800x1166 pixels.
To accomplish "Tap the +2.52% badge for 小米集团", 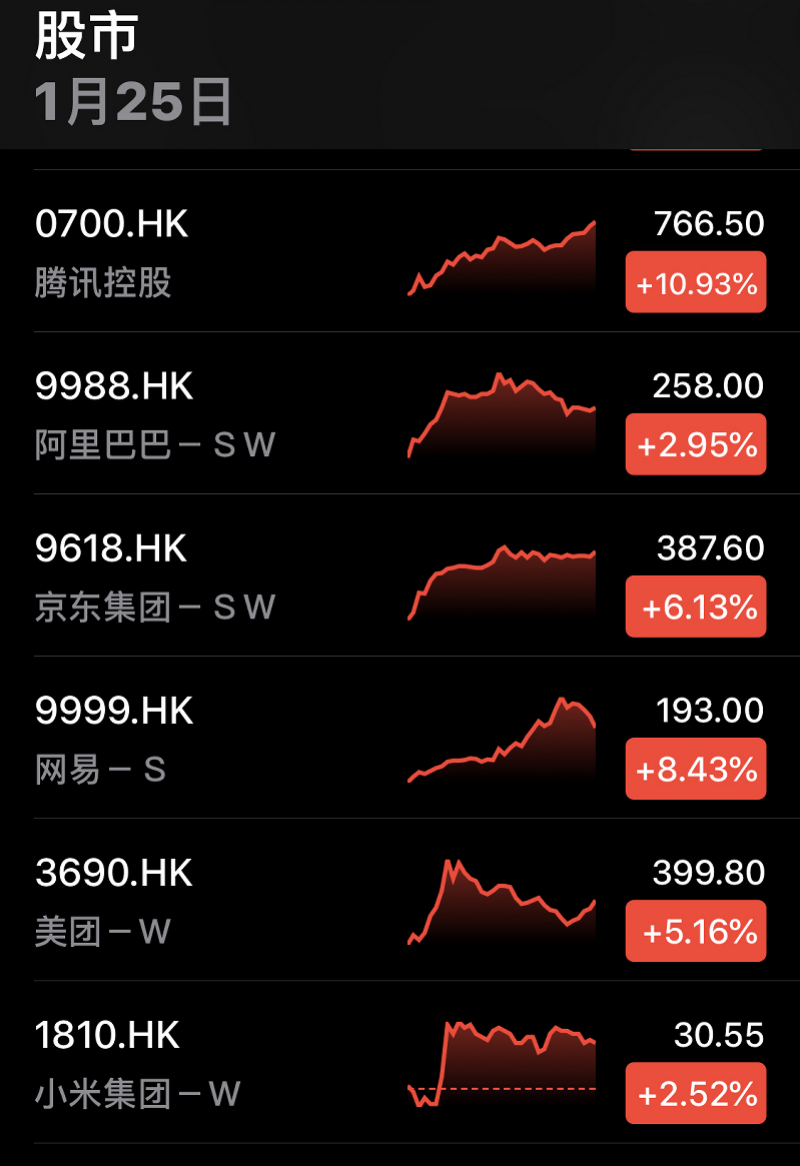I will tap(696, 1093).
